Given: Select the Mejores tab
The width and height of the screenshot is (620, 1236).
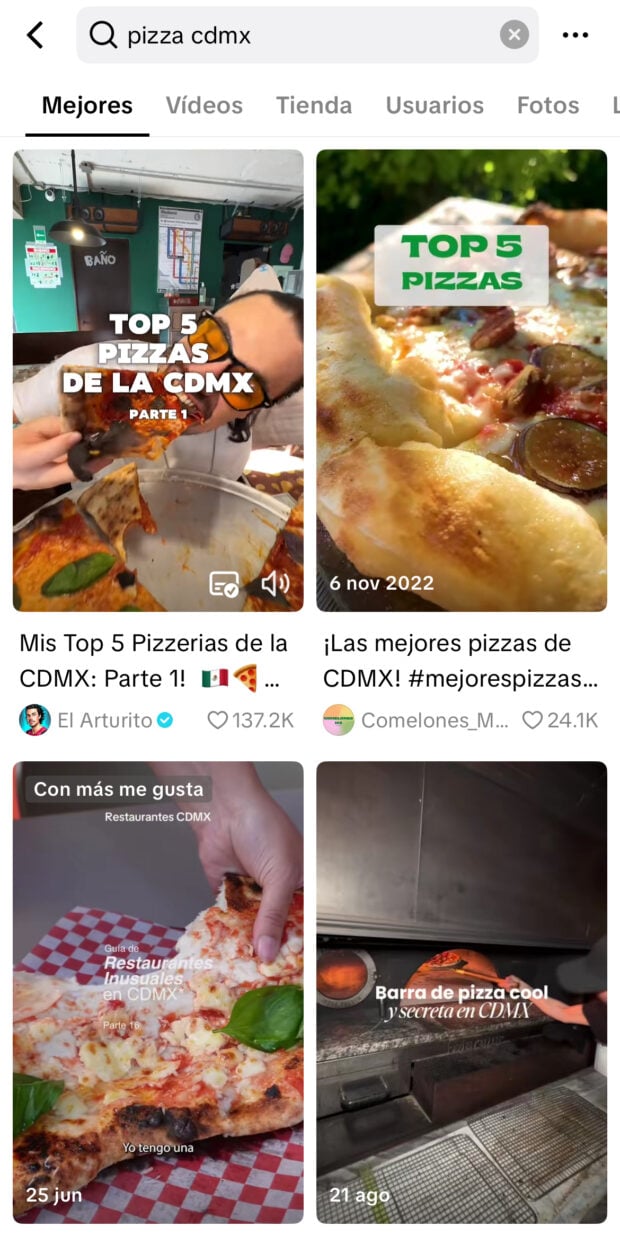Looking at the screenshot, I should pos(87,105).
